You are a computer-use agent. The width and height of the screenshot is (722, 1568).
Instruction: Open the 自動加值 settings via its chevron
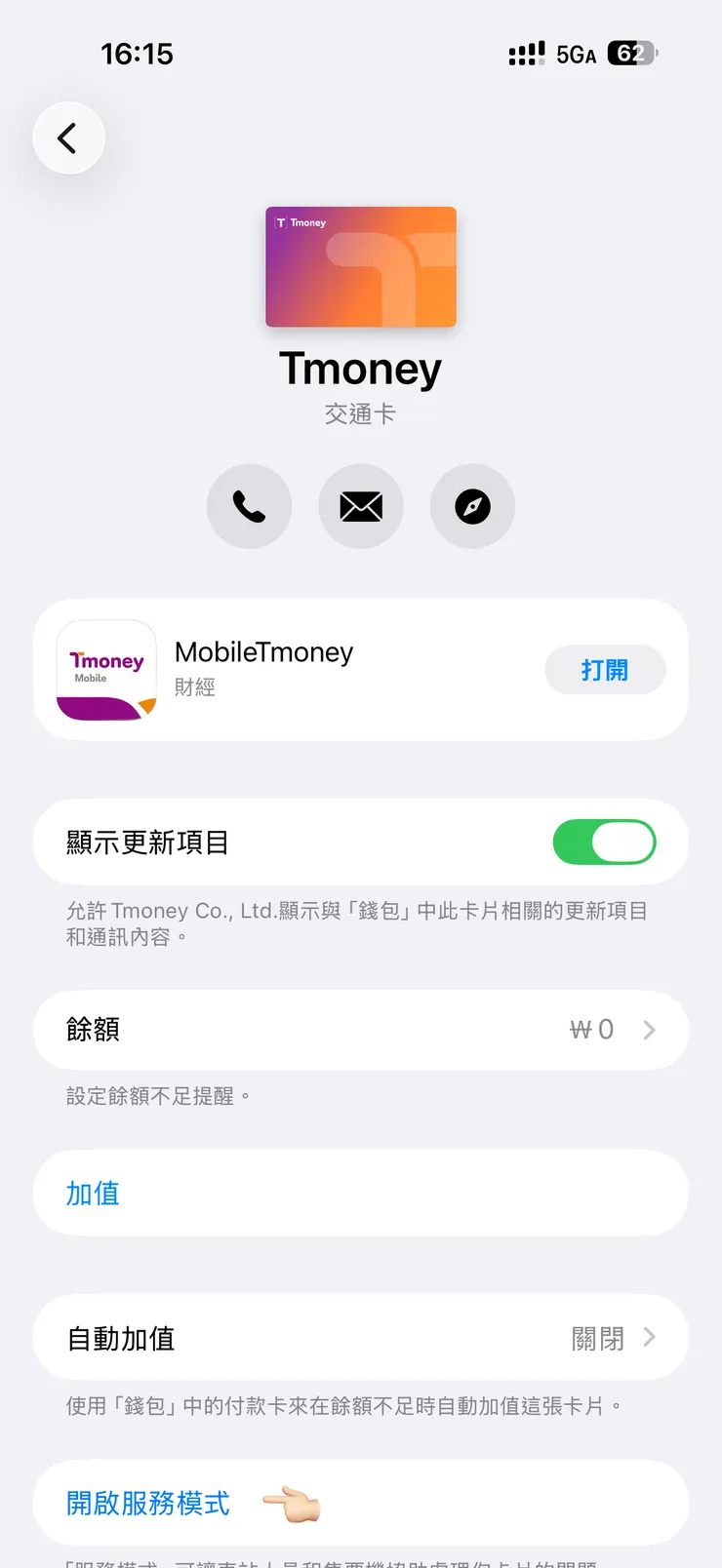pyautogui.click(x=650, y=1337)
